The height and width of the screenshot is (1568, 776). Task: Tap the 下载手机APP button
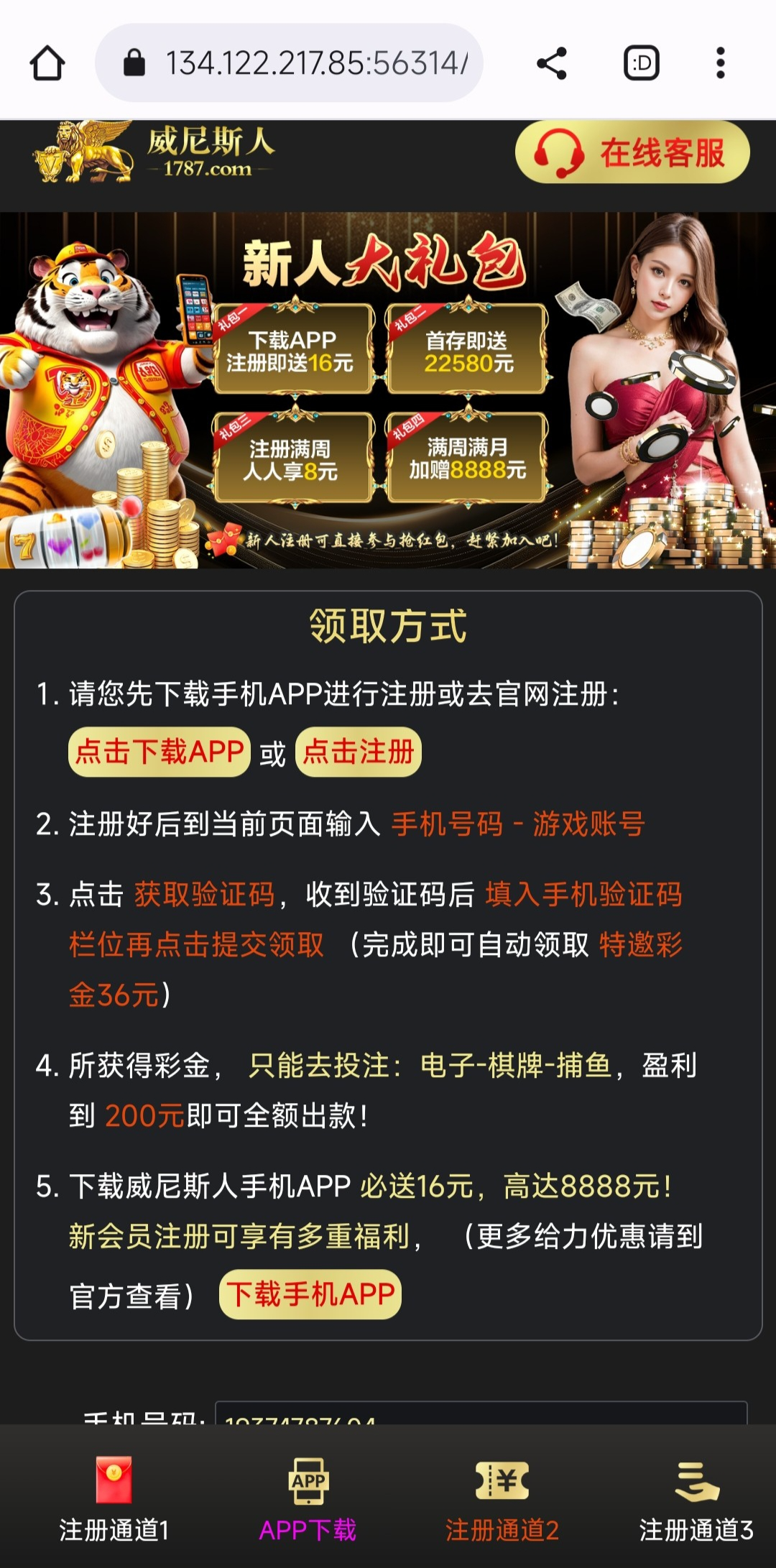click(310, 1294)
